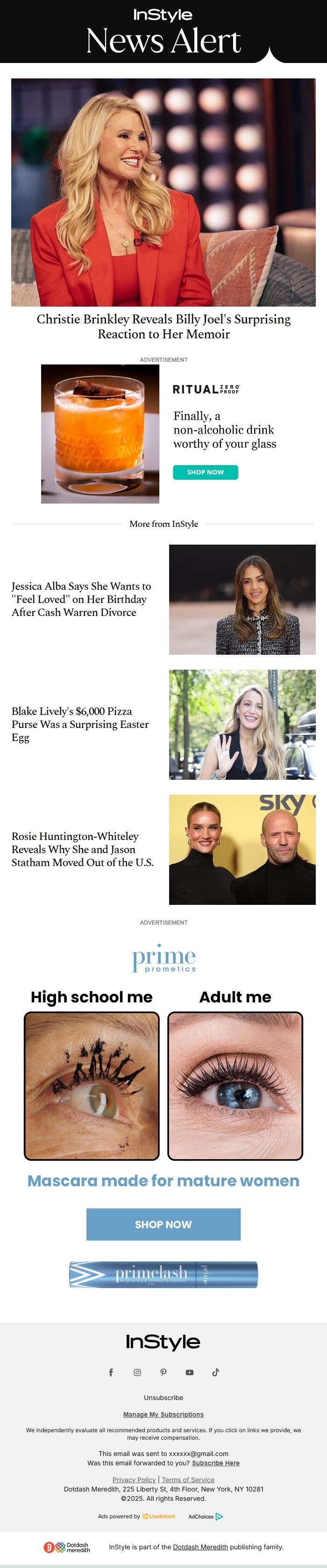
Task: Visit InStyle's Facebook page
Action: (x=111, y=1372)
